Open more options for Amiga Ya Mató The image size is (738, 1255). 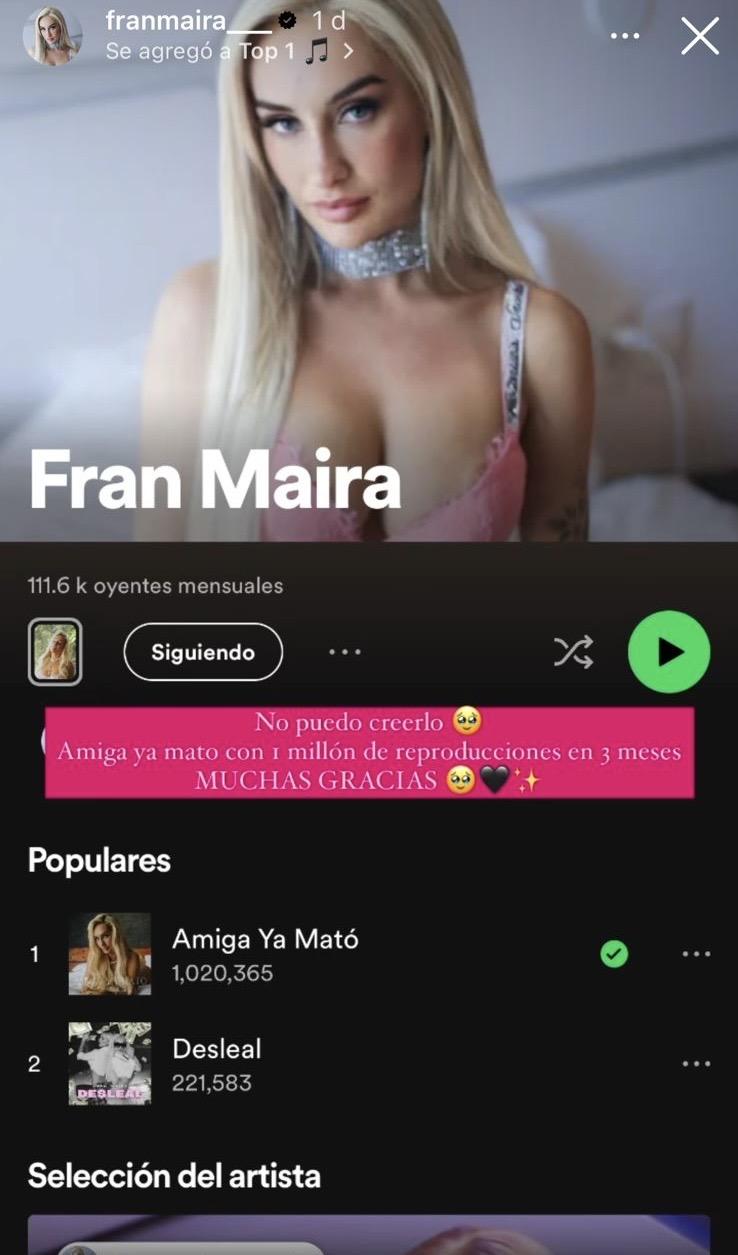point(697,953)
